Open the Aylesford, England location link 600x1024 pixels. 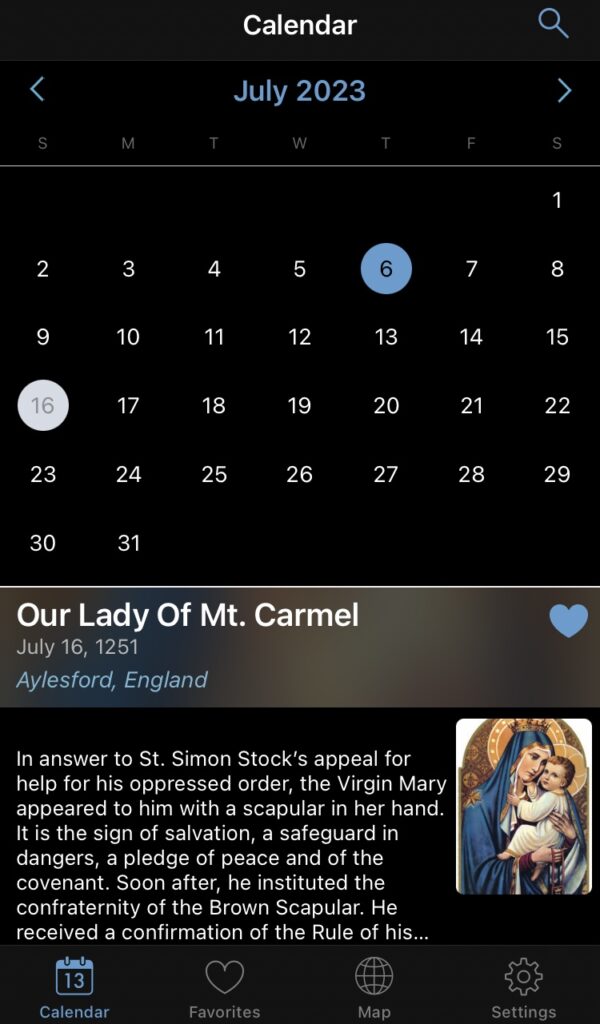pyautogui.click(x=112, y=680)
